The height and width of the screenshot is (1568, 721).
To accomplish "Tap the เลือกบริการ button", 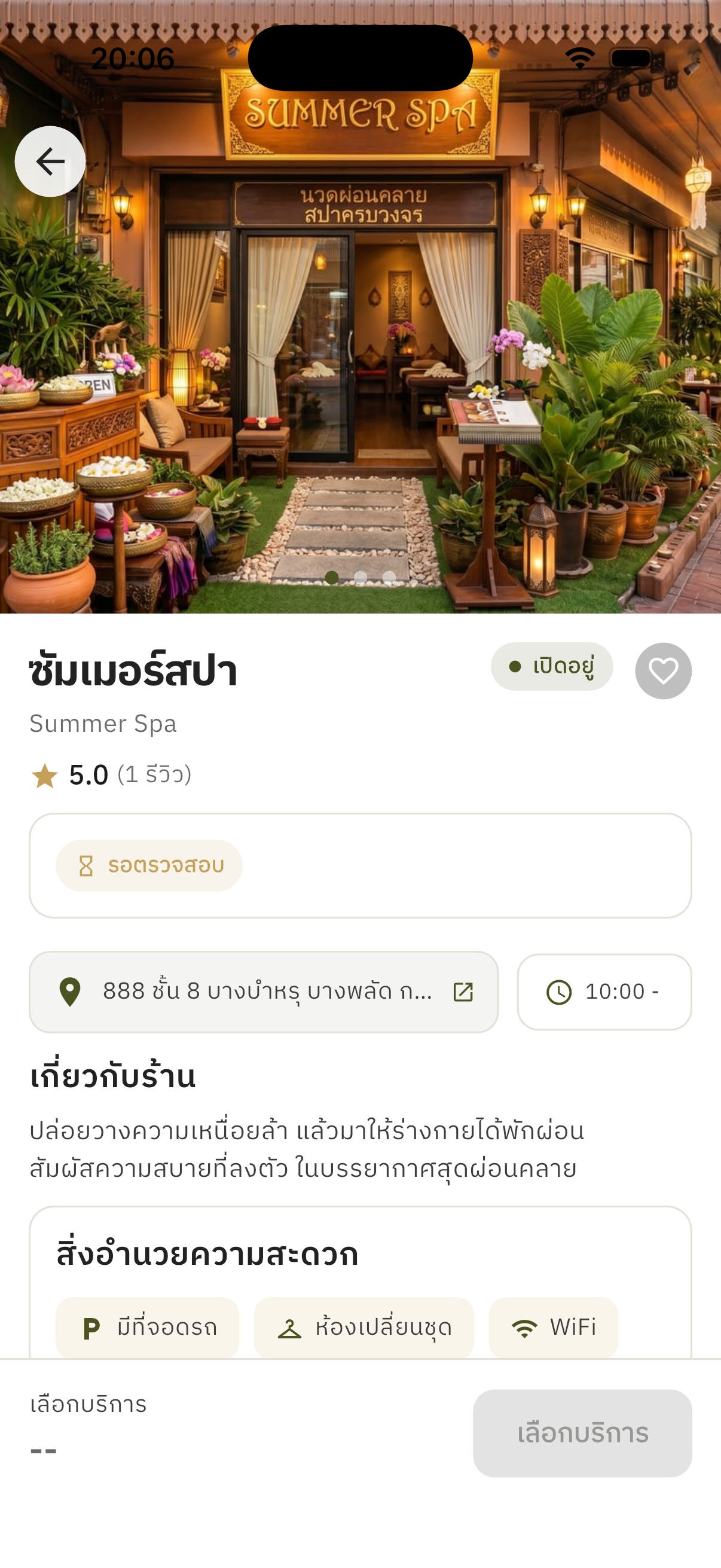I will tap(582, 1433).
